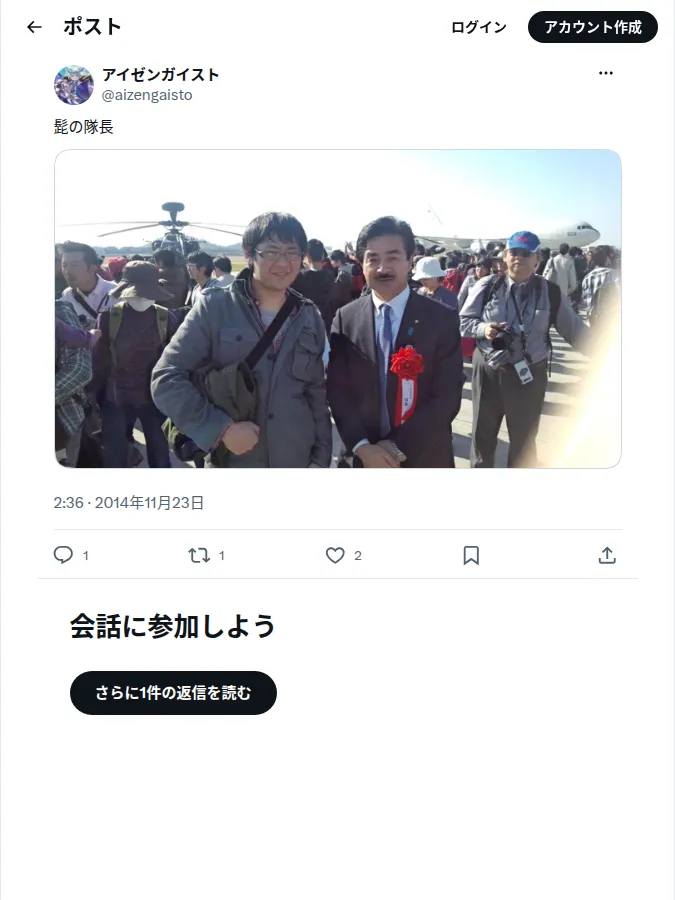Tap さらに1件の返信を読む button
The image size is (675, 900).
[x=173, y=693]
